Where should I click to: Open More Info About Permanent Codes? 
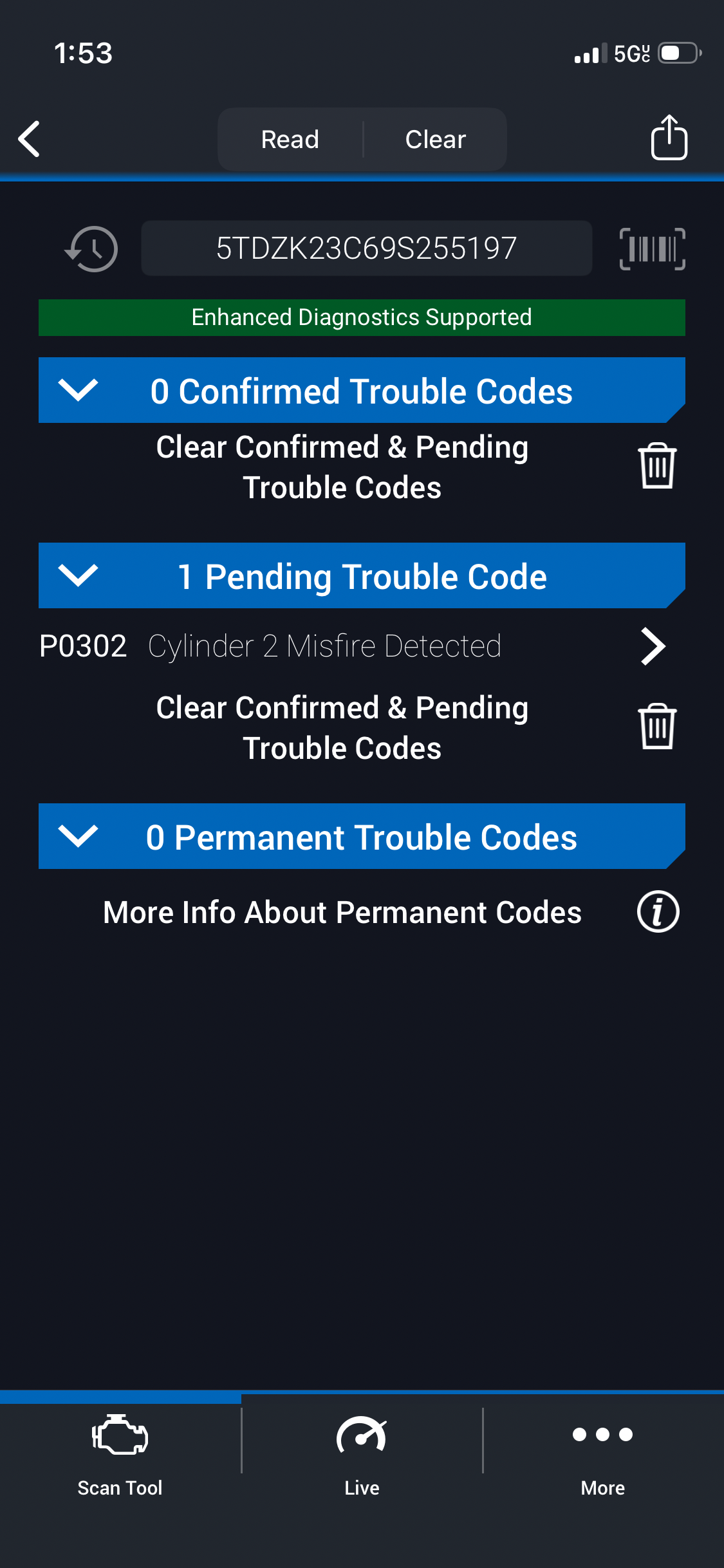(658, 911)
